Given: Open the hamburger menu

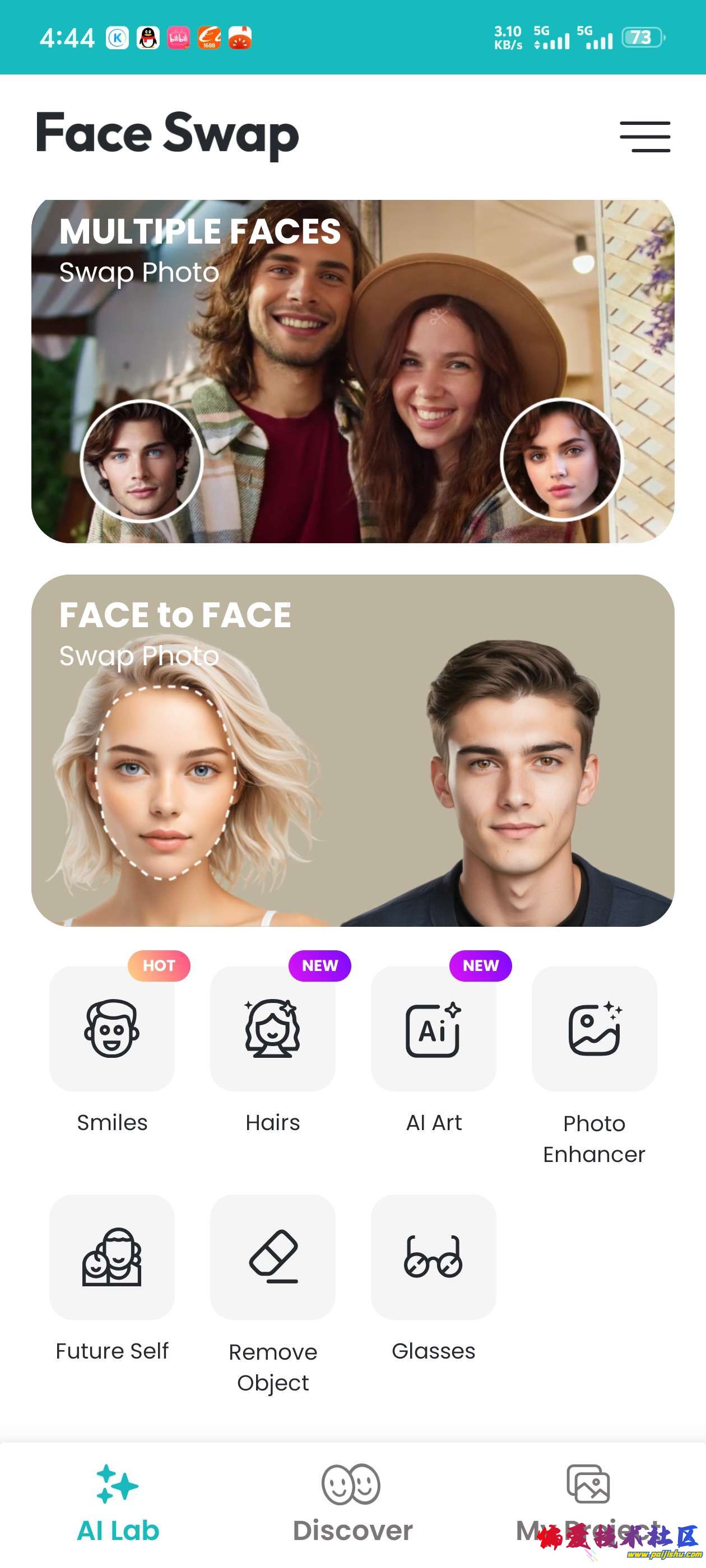Looking at the screenshot, I should tap(644, 136).
